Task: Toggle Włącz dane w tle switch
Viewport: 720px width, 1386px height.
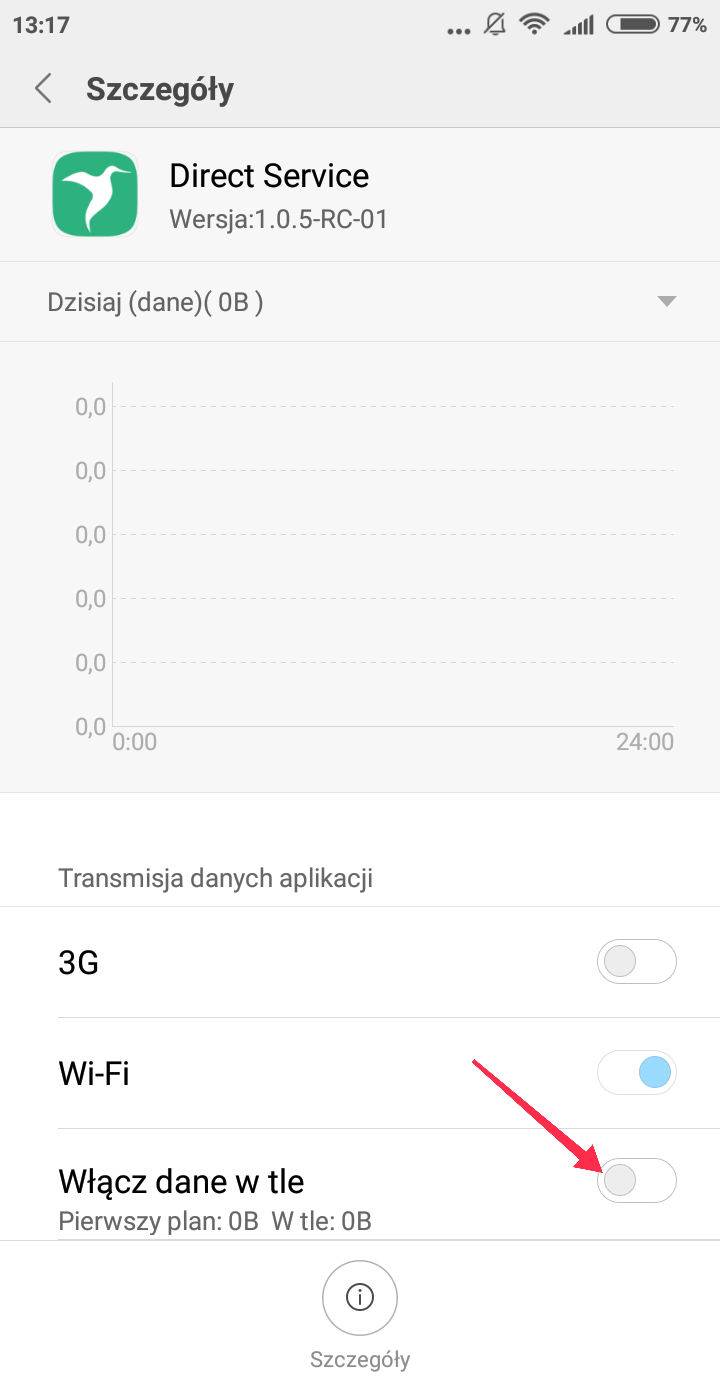Action: pos(637,1181)
